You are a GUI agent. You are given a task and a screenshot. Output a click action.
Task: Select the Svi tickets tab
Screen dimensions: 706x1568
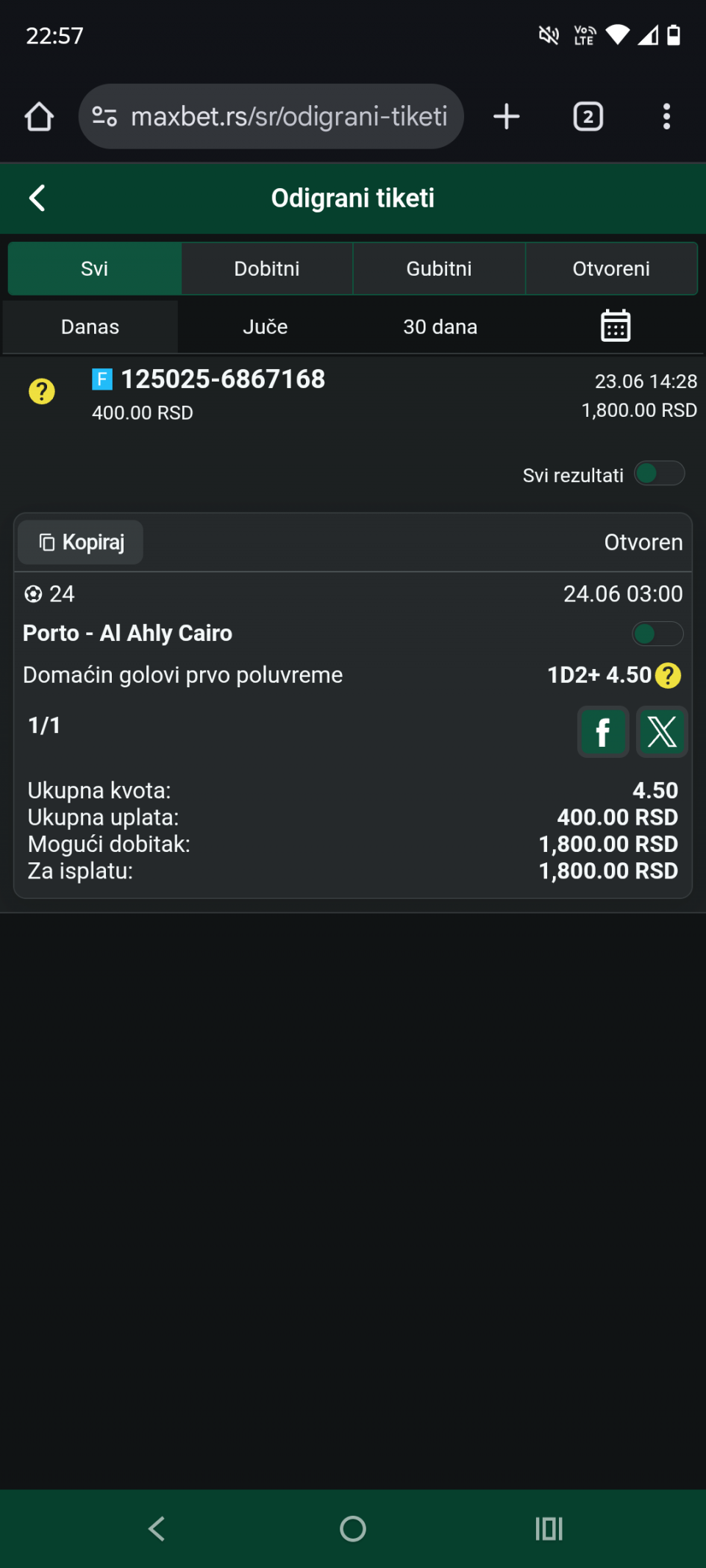[94, 268]
